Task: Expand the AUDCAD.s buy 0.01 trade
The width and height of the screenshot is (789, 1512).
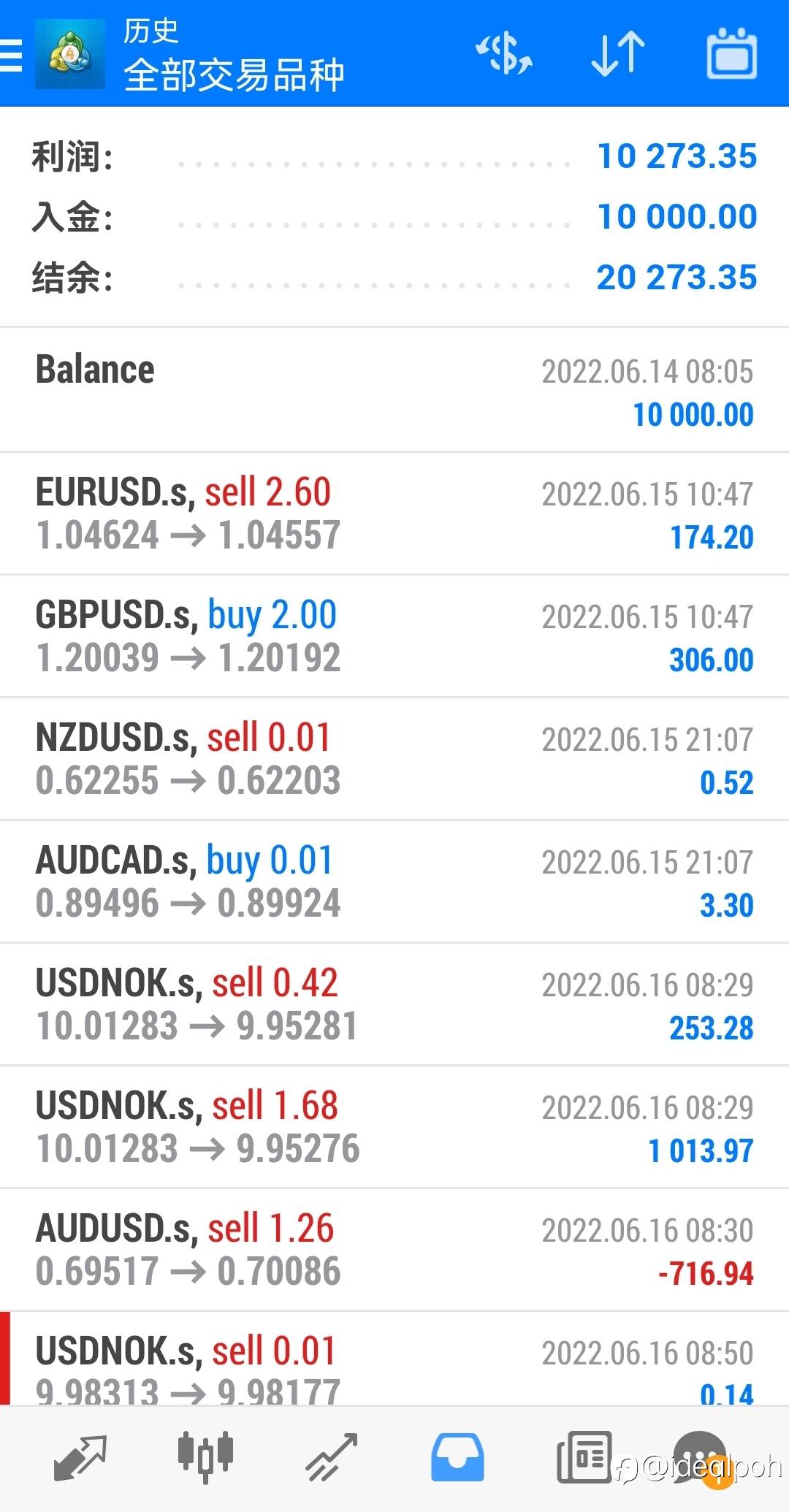Action: tap(394, 882)
